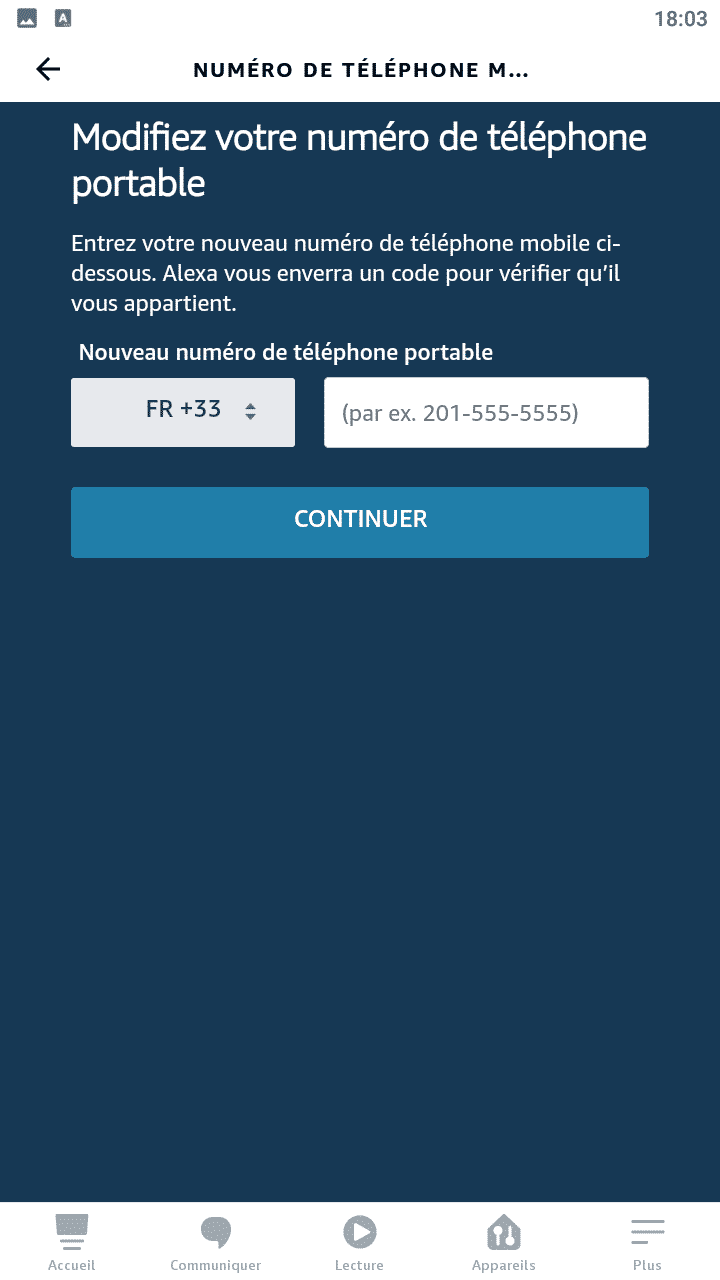Open the Communiquer tab
Screen dimensions: 720x1280
click(216, 1242)
